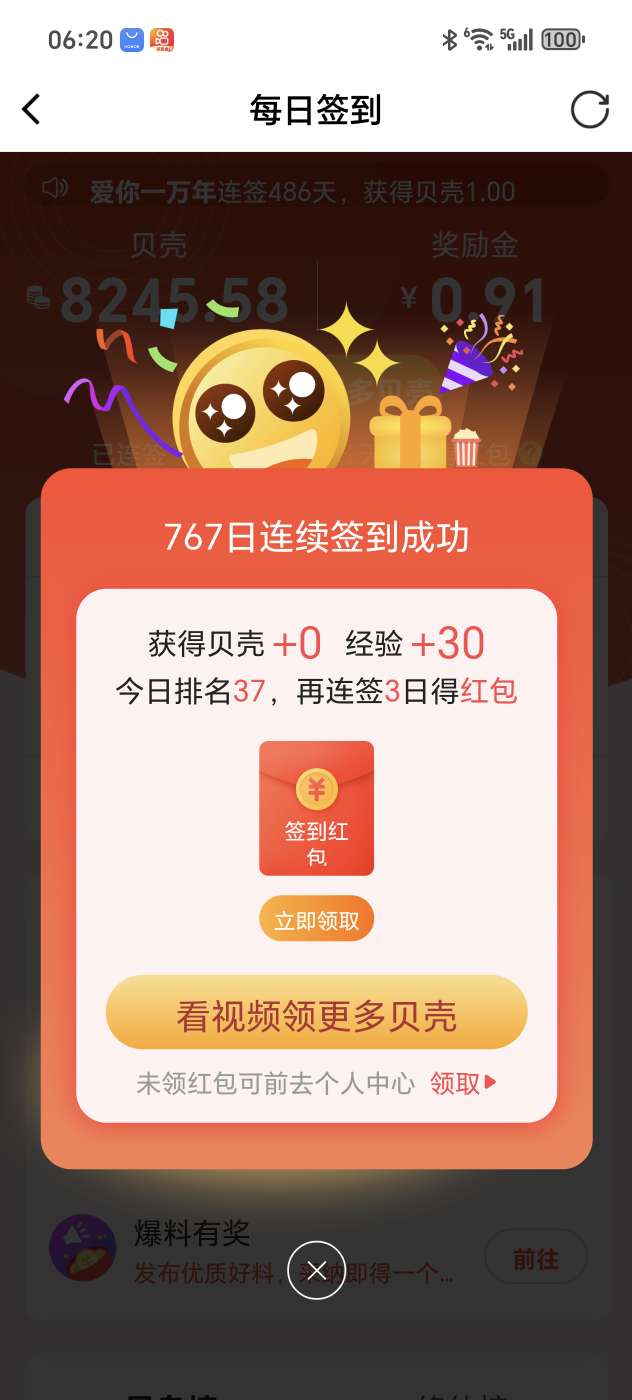632x1400 pixels.
Task: Close the check-in success popup
Action: tap(316, 1270)
